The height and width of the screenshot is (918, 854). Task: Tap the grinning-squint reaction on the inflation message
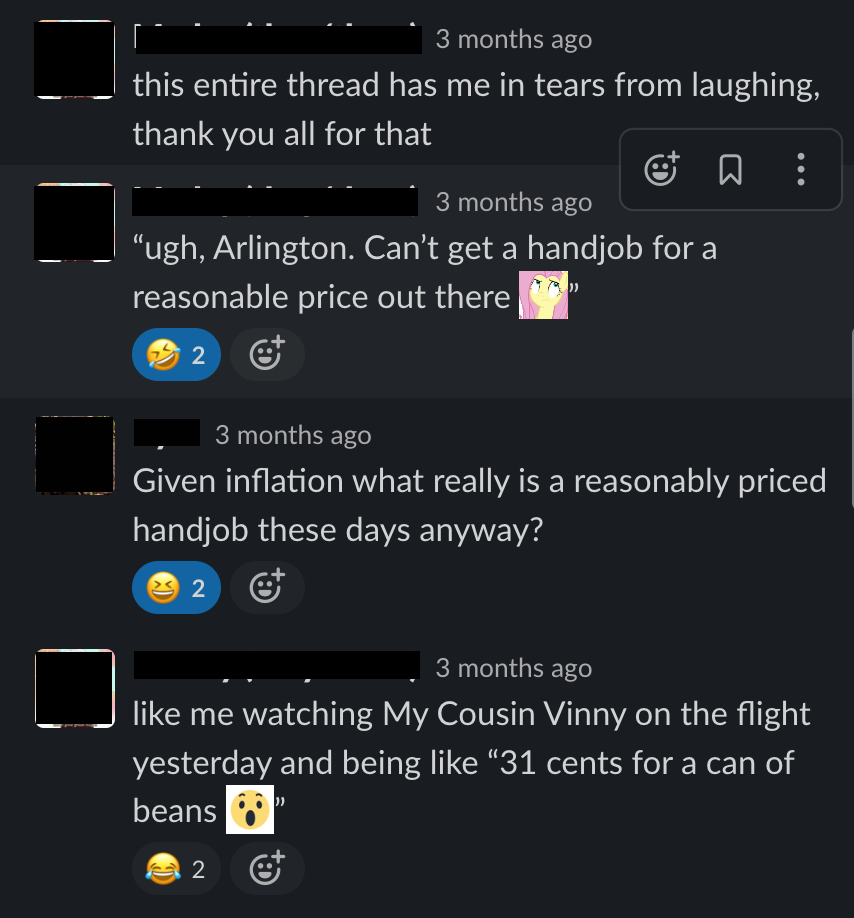pos(176,588)
